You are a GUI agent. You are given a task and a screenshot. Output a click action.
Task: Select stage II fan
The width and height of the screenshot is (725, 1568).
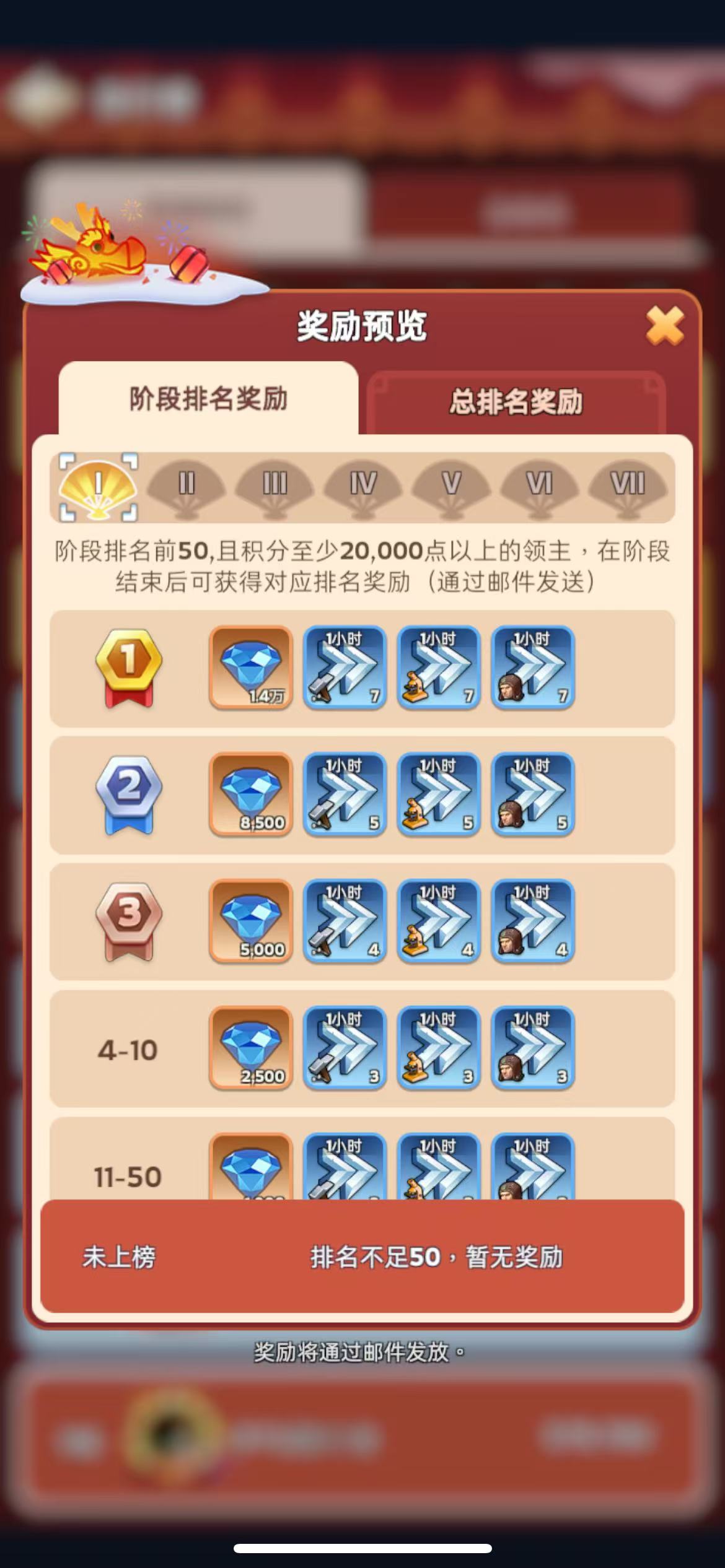[186, 486]
